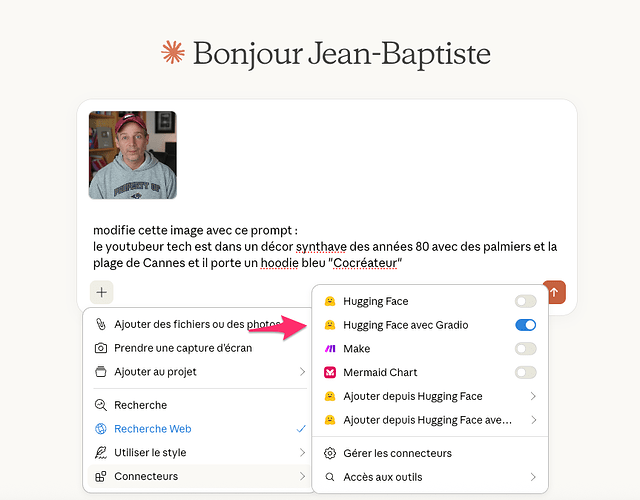Expand Ajouter depuis Hugging Face
This screenshot has height=500, width=640.
tap(430, 396)
